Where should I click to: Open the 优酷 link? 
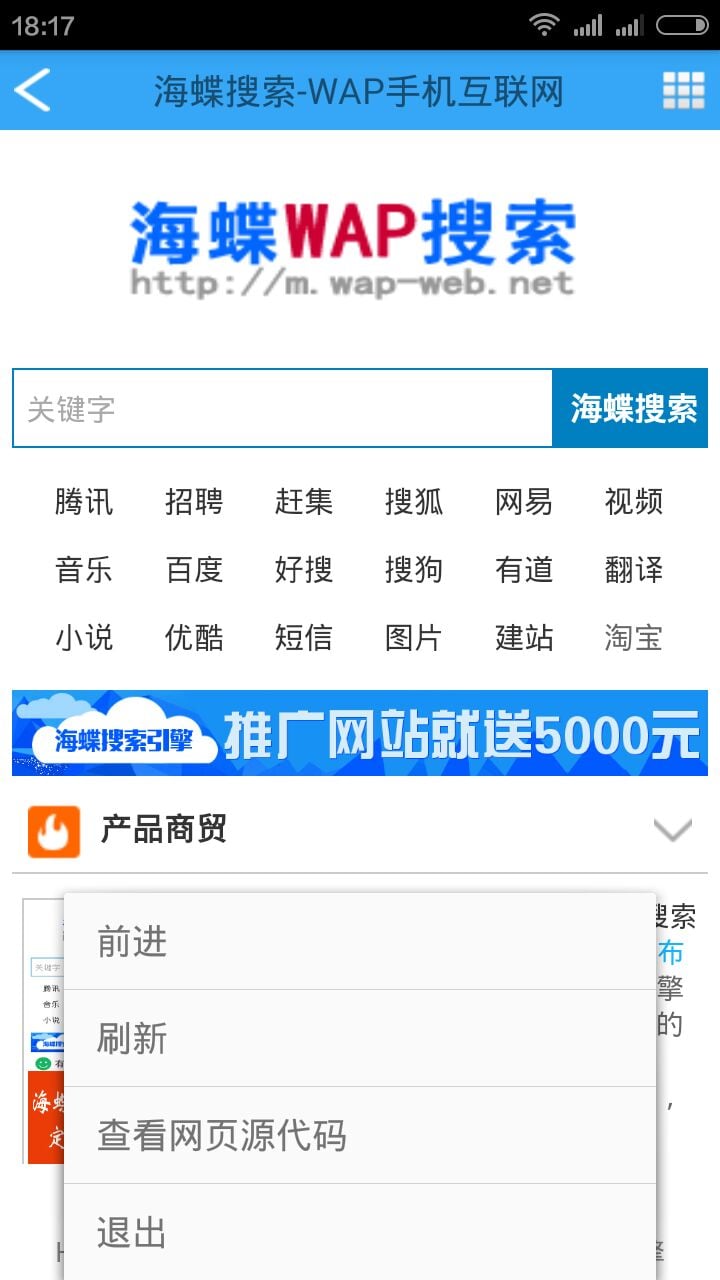(x=194, y=638)
